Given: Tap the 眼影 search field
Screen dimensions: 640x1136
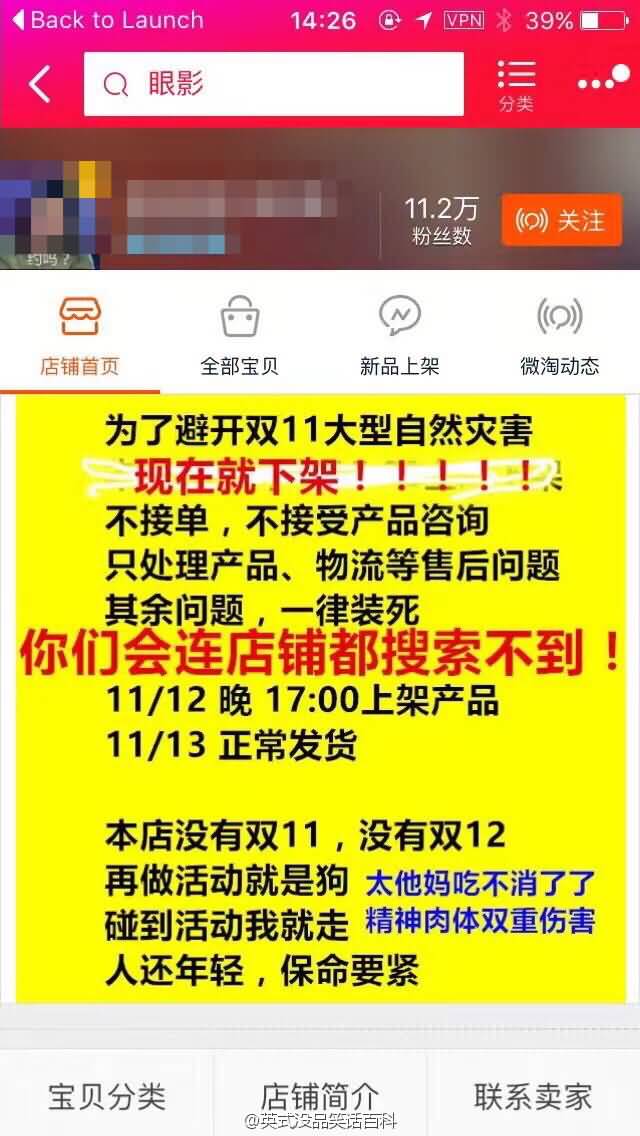Looking at the screenshot, I should pyautogui.click(x=273, y=84).
